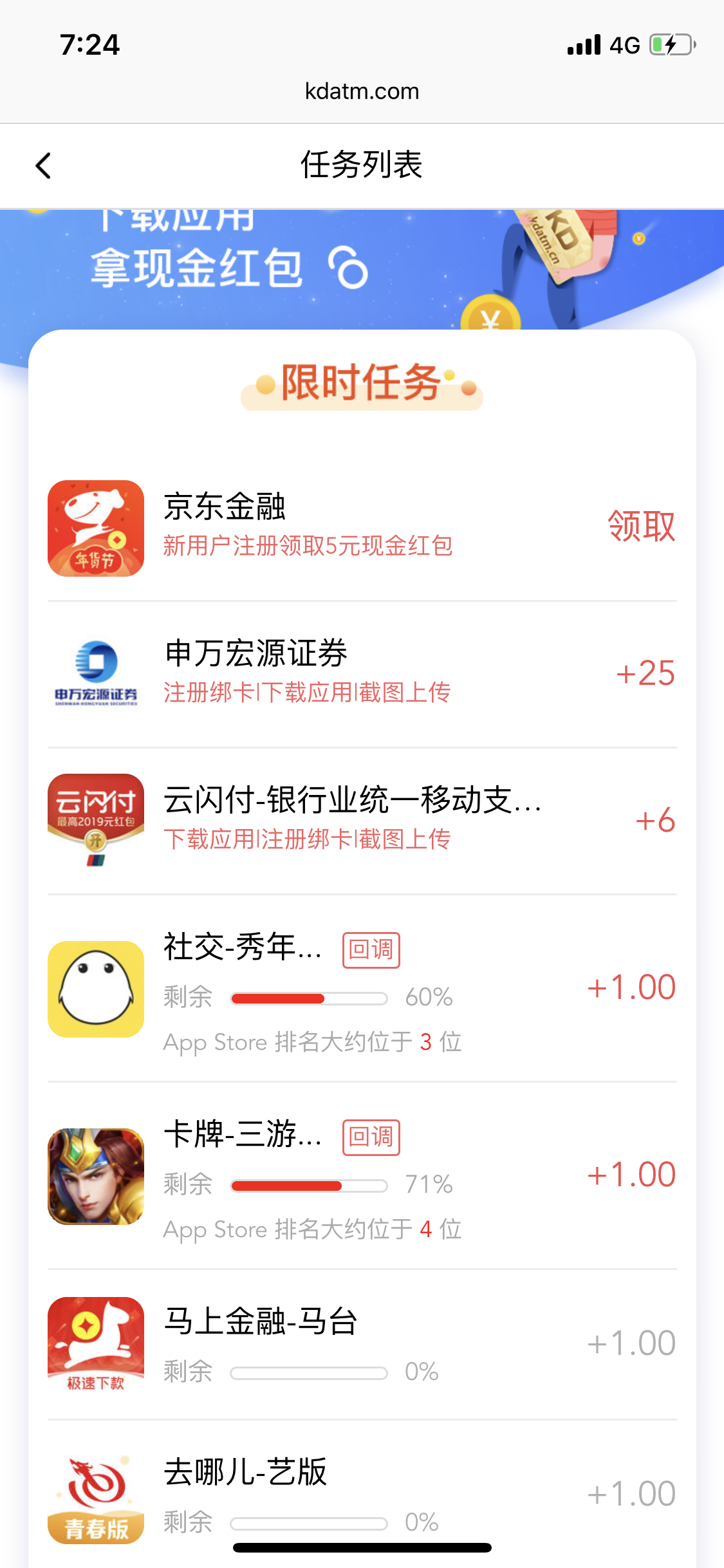Open the 京东金融 app icon
The image size is (724, 1568).
(x=95, y=528)
